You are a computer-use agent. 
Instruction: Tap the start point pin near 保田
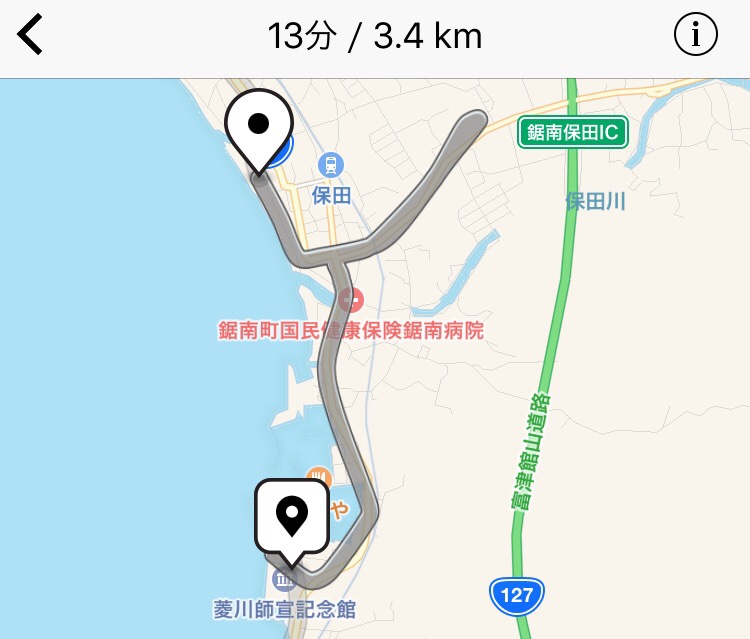tap(258, 126)
